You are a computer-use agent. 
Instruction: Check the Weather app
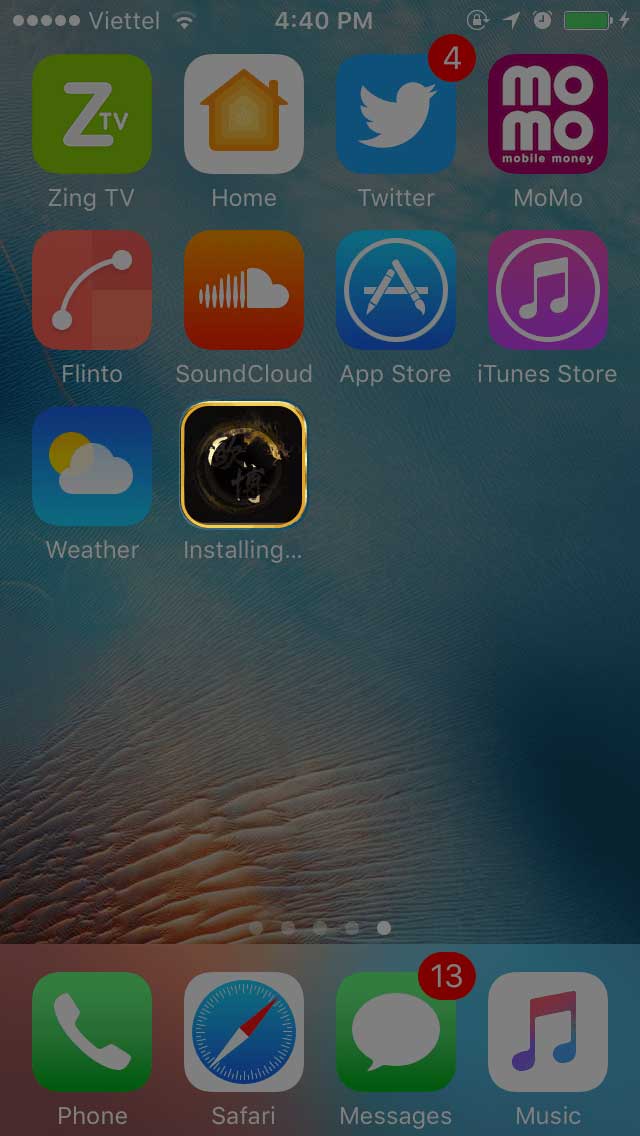click(x=92, y=466)
